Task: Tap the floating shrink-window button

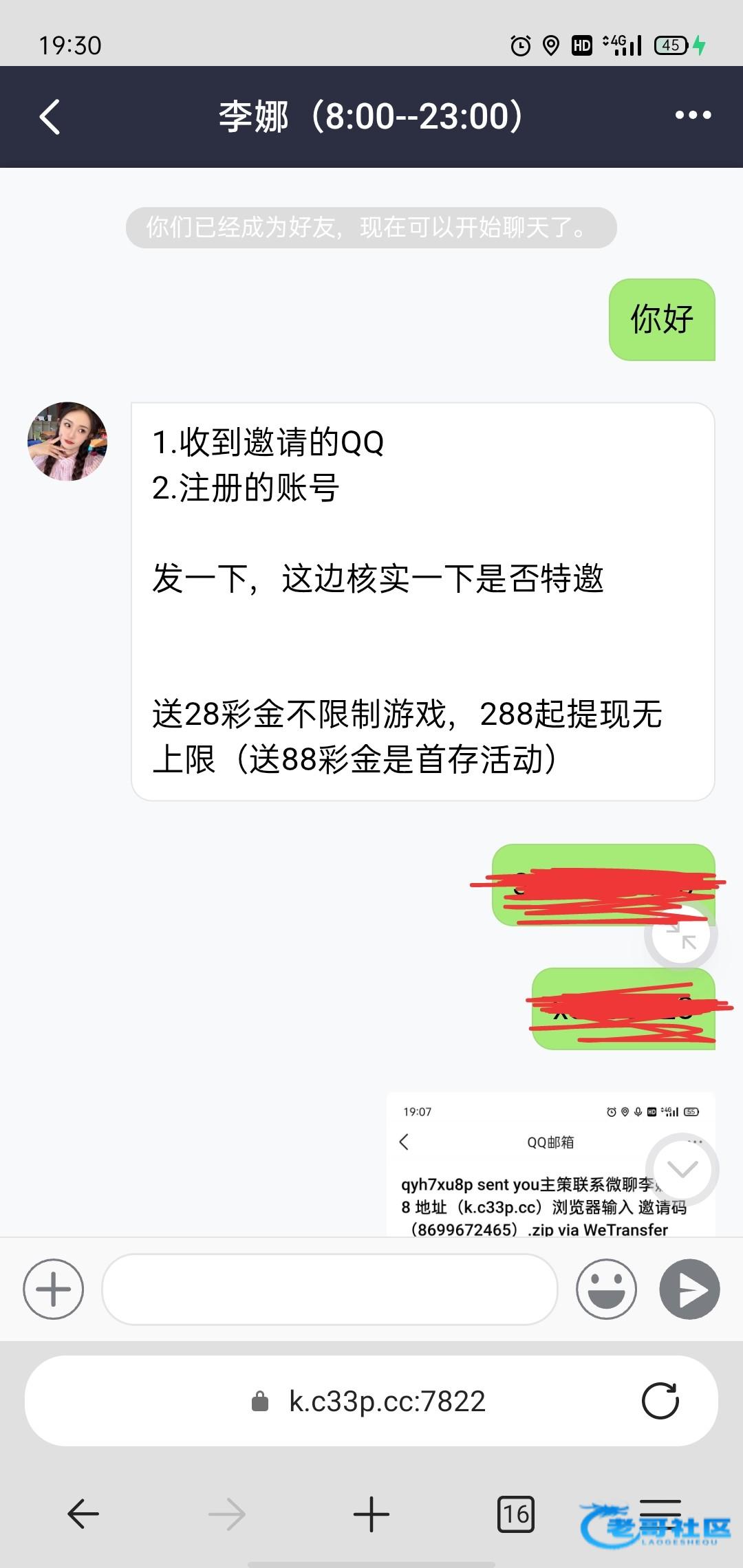Action: pos(681,935)
